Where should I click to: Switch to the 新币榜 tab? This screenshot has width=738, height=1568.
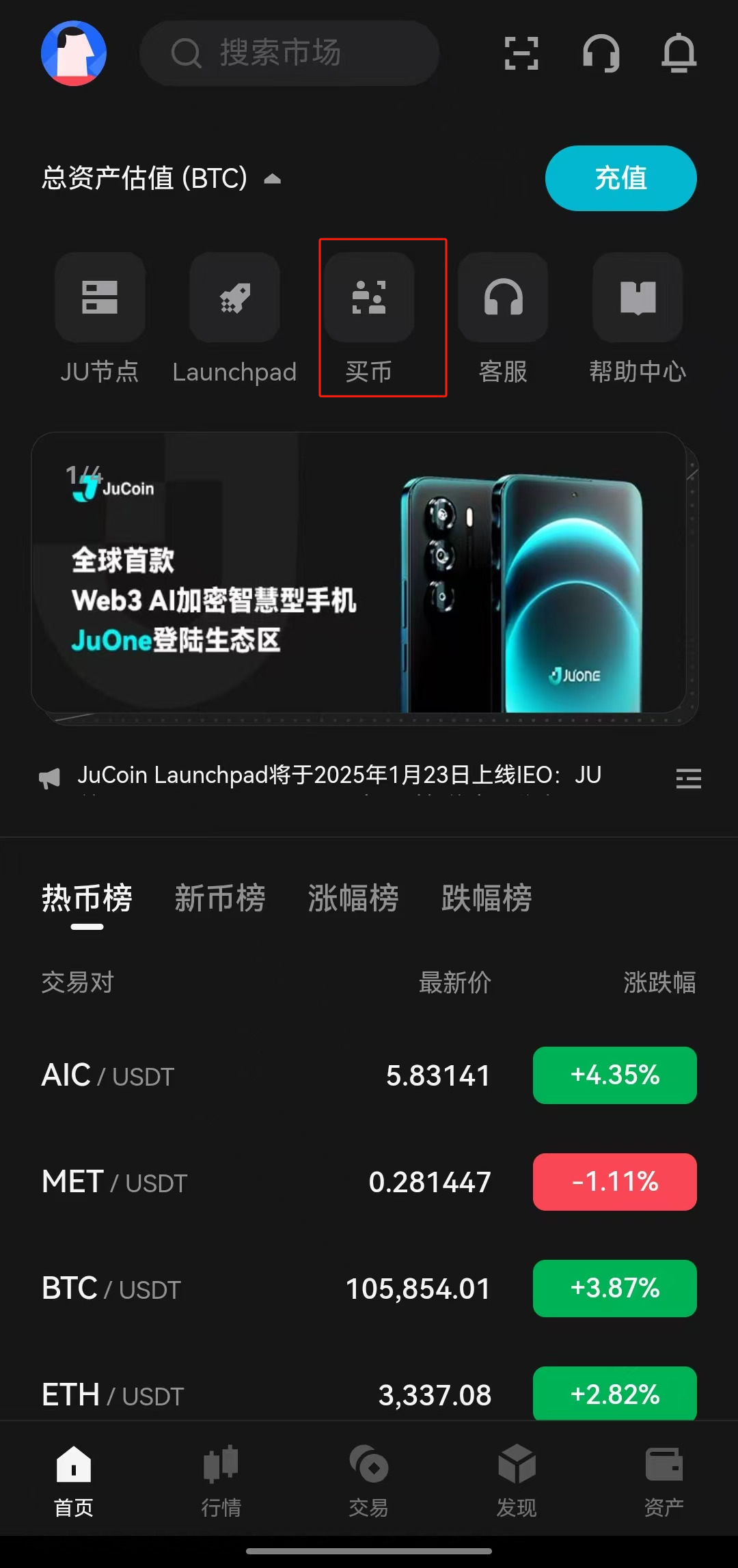220,898
